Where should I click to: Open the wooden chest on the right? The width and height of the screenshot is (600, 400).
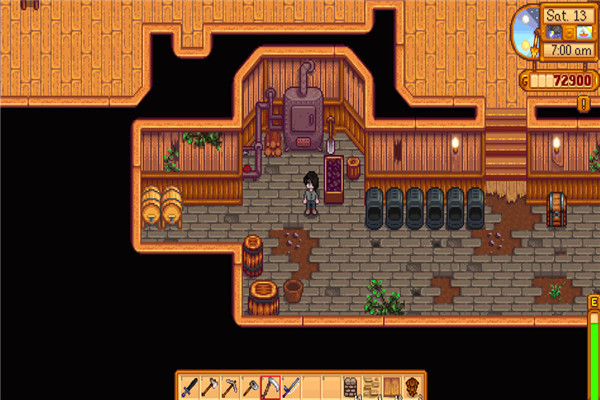(556, 208)
